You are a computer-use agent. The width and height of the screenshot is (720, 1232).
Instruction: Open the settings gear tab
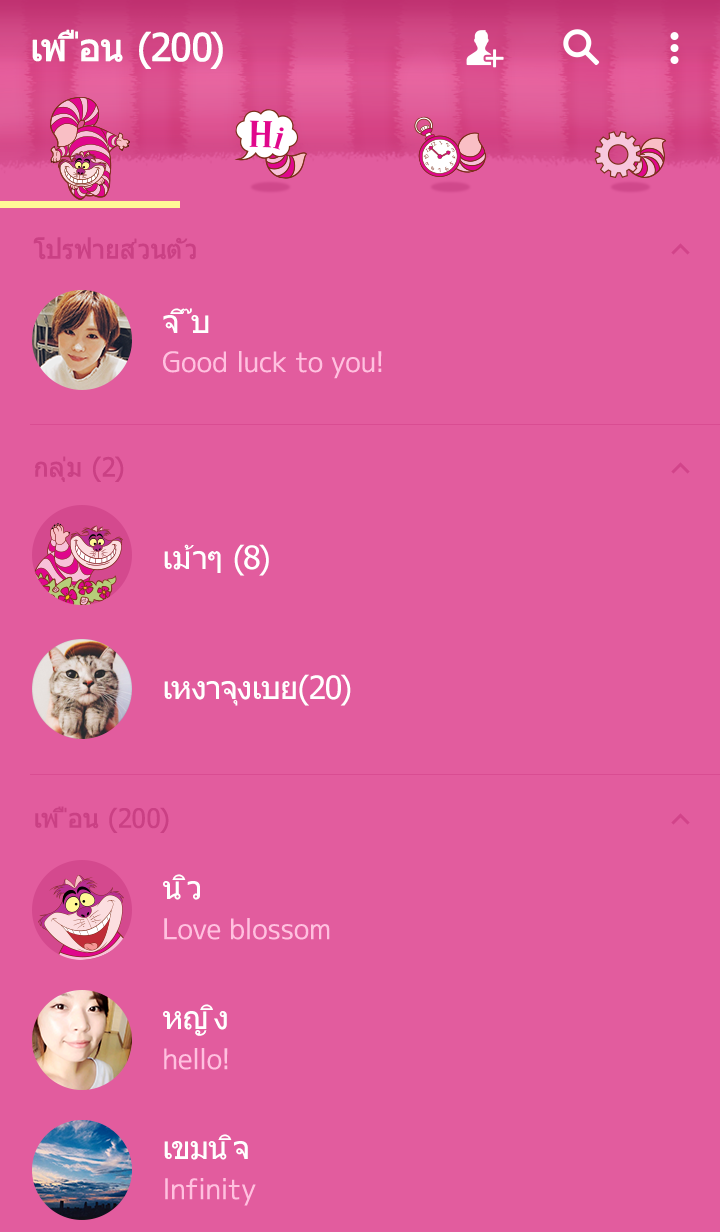[630, 155]
